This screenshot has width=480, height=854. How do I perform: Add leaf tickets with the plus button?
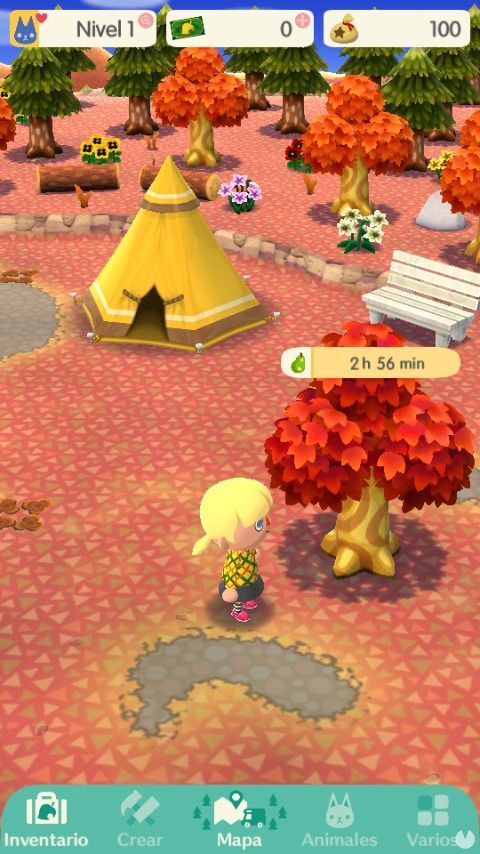pyautogui.click(x=302, y=21)
